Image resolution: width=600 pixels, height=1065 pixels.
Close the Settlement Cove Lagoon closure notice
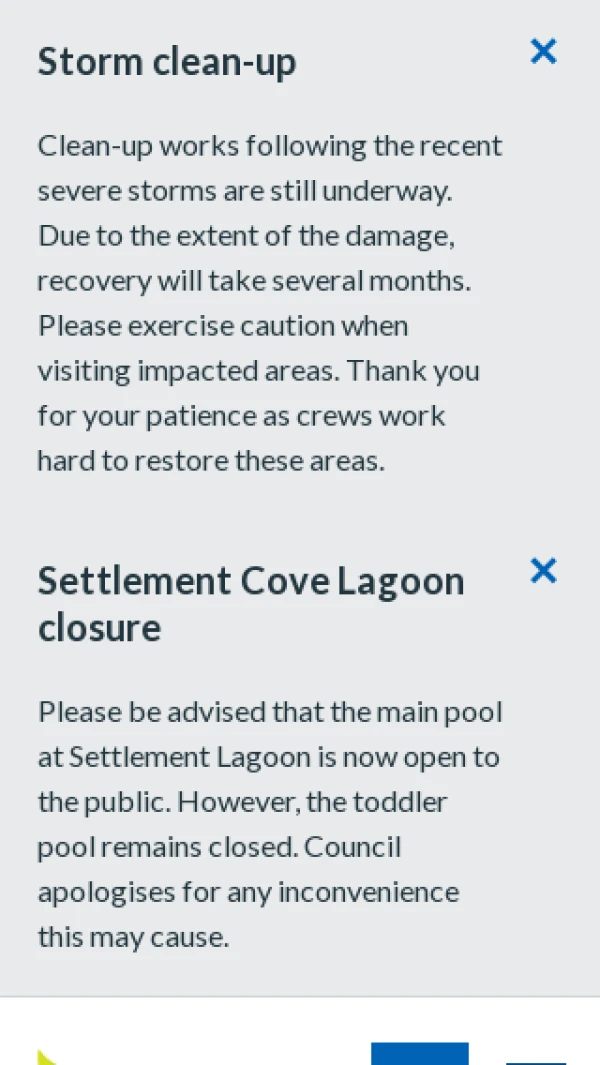coord(543,571)
